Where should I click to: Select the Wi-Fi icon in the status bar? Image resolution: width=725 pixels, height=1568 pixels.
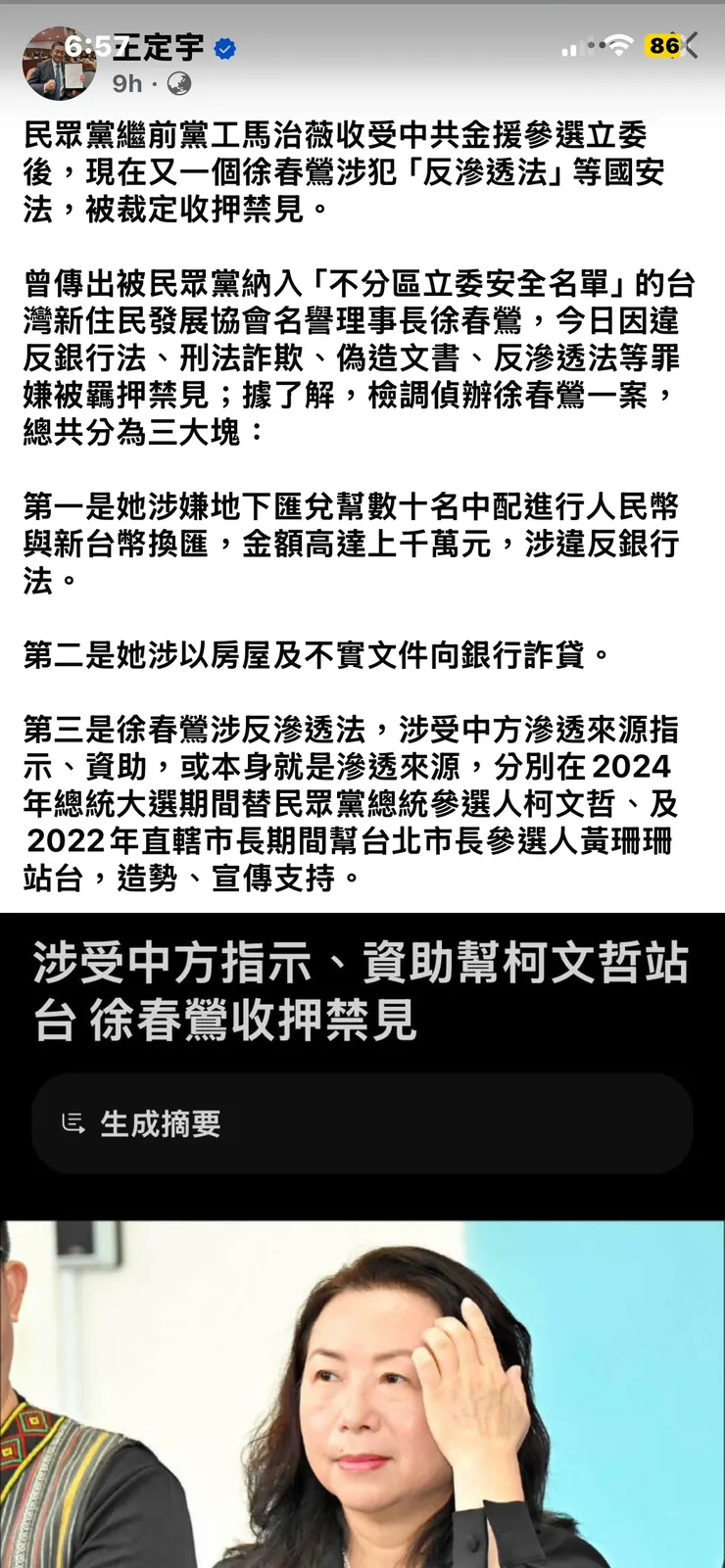coord(617,44)
